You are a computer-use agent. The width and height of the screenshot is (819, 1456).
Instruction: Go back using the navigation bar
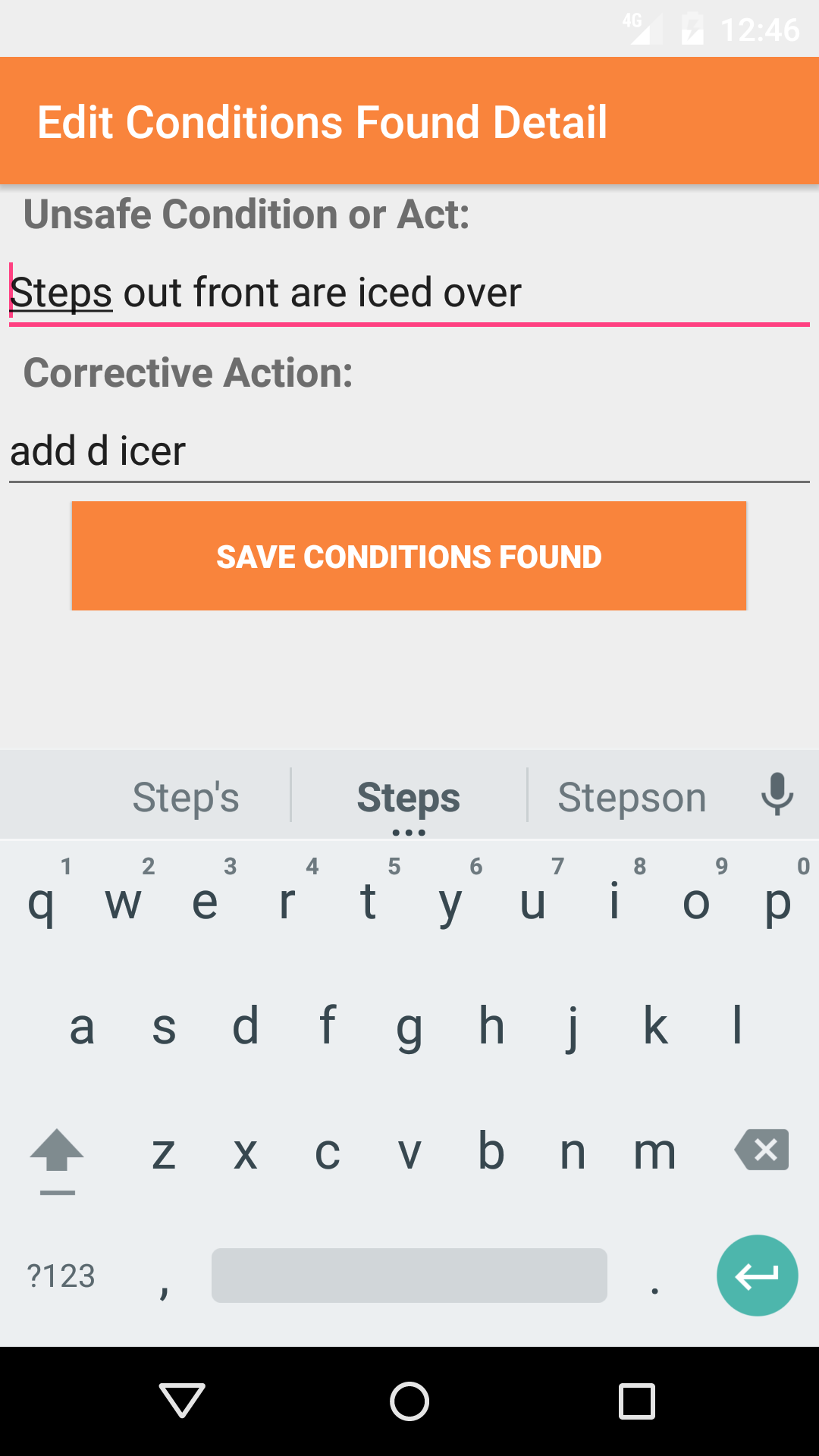182,1401
